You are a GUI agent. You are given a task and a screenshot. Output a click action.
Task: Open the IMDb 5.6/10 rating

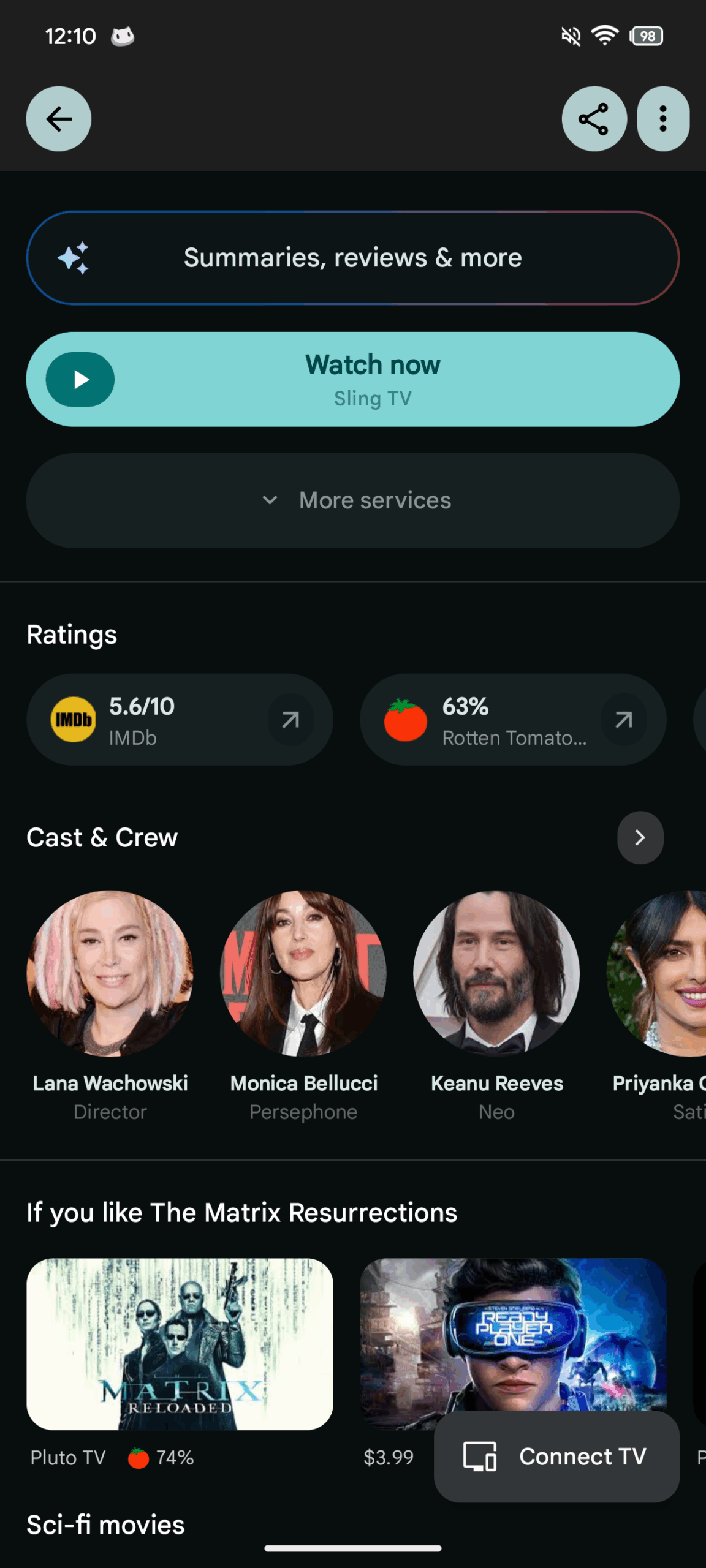point(180,720)
